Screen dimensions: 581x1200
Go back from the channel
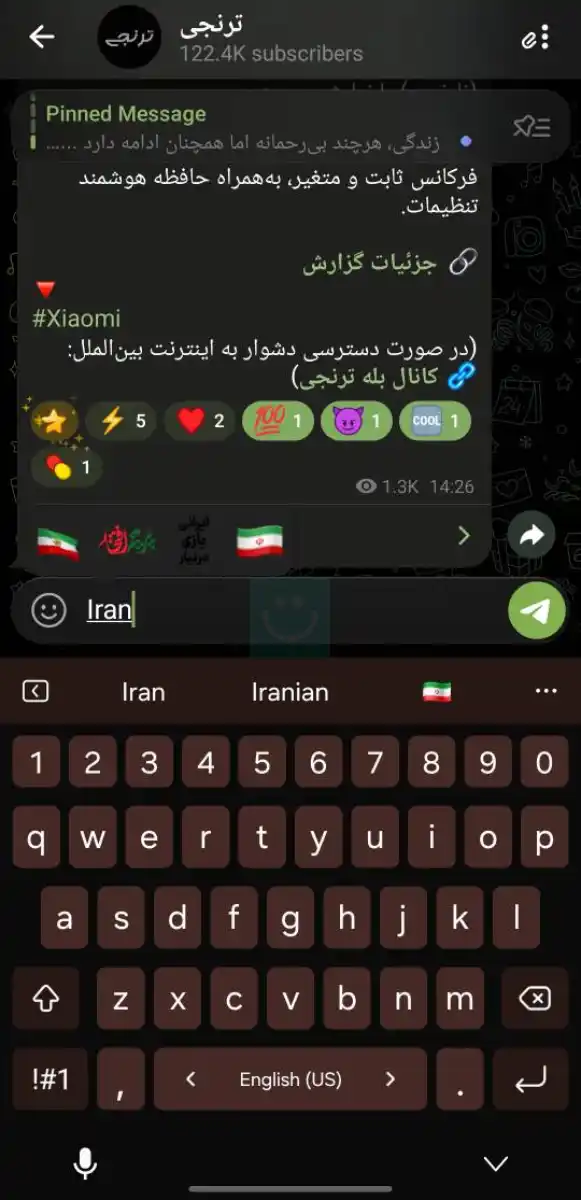tap(42, 38)
